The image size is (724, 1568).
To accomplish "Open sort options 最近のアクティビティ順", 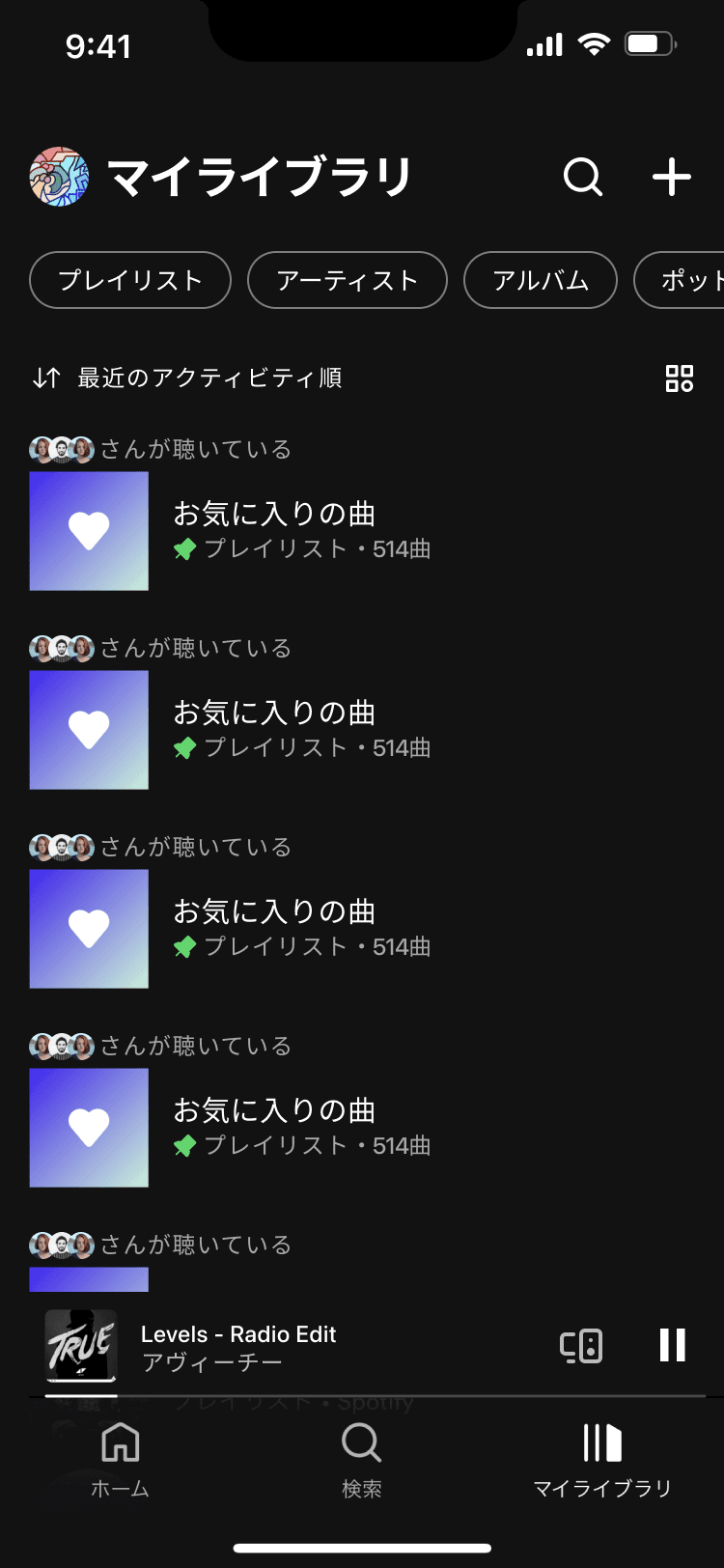I will [x=187, y=378].
